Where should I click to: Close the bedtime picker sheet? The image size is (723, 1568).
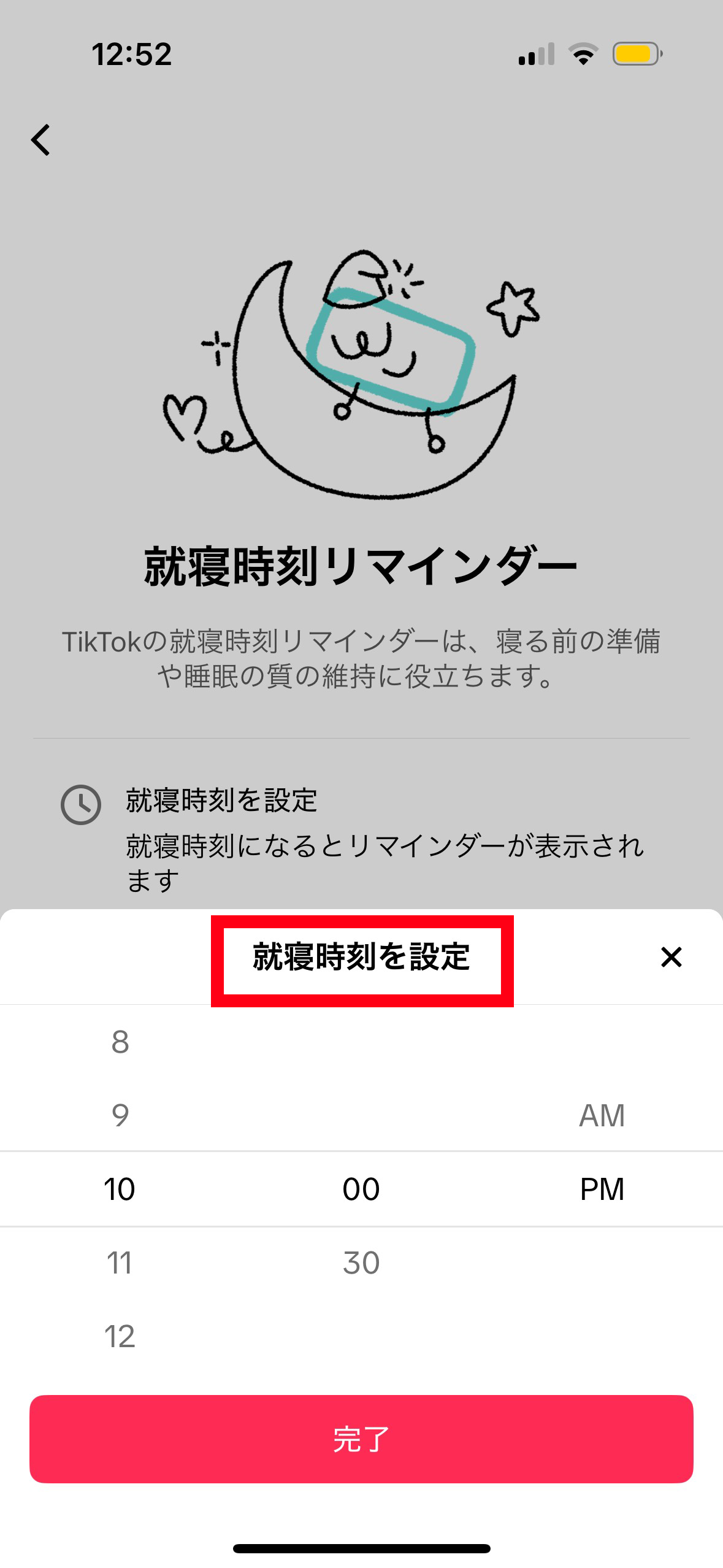pos(671,957)
